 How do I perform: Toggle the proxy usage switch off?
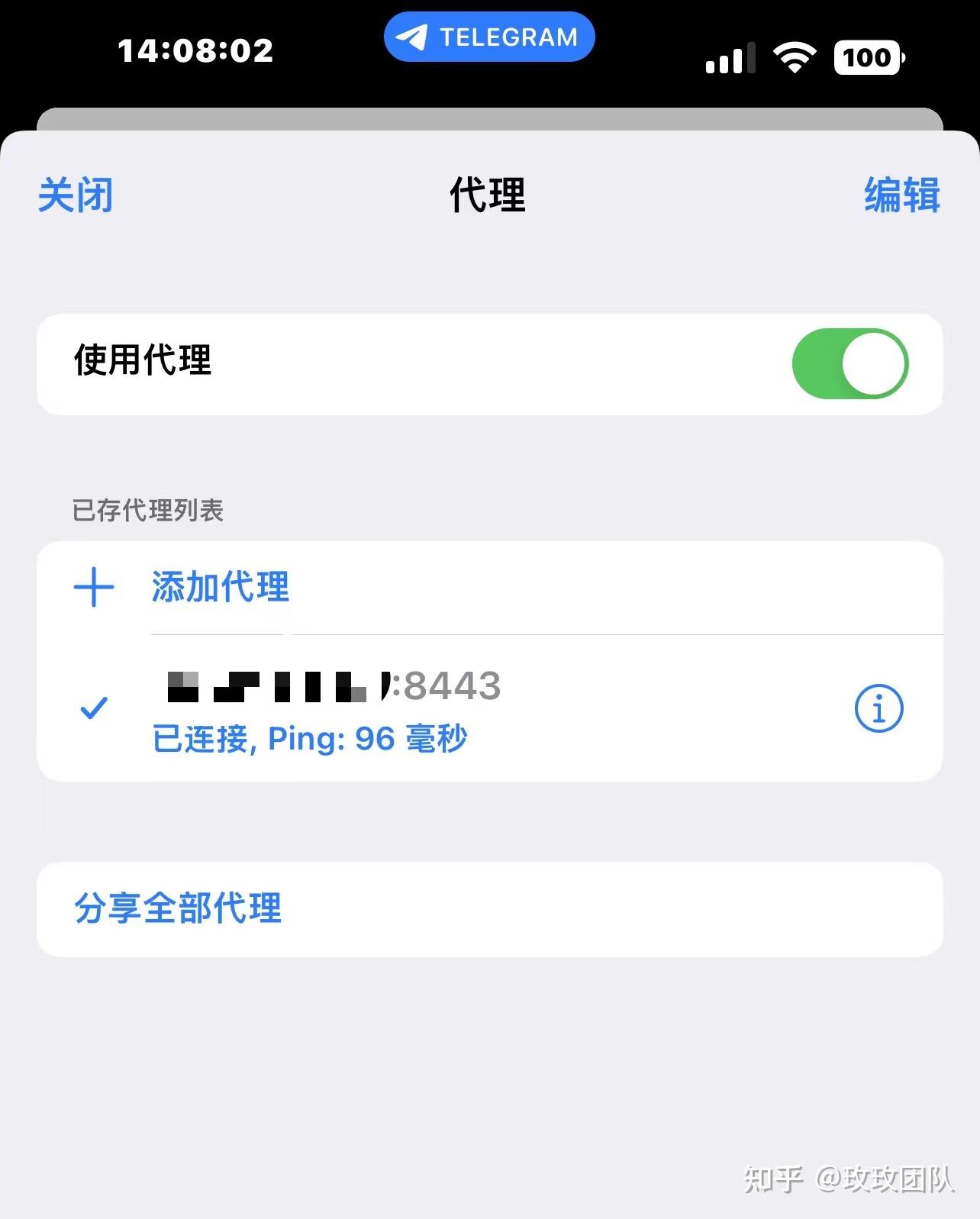pyautogui.click(x=850, y=364)
